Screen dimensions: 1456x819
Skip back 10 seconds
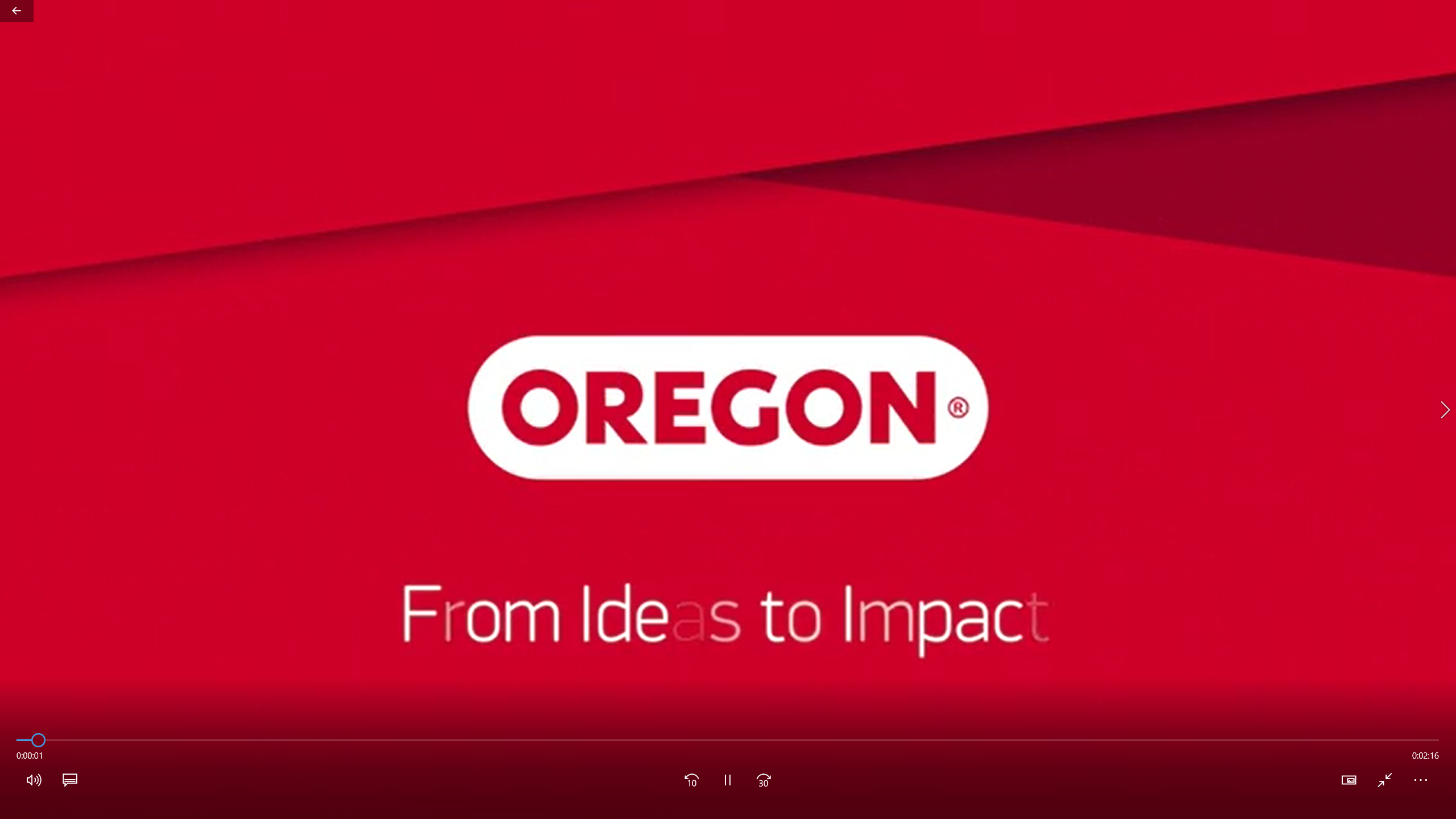click(x=691, y=780)
